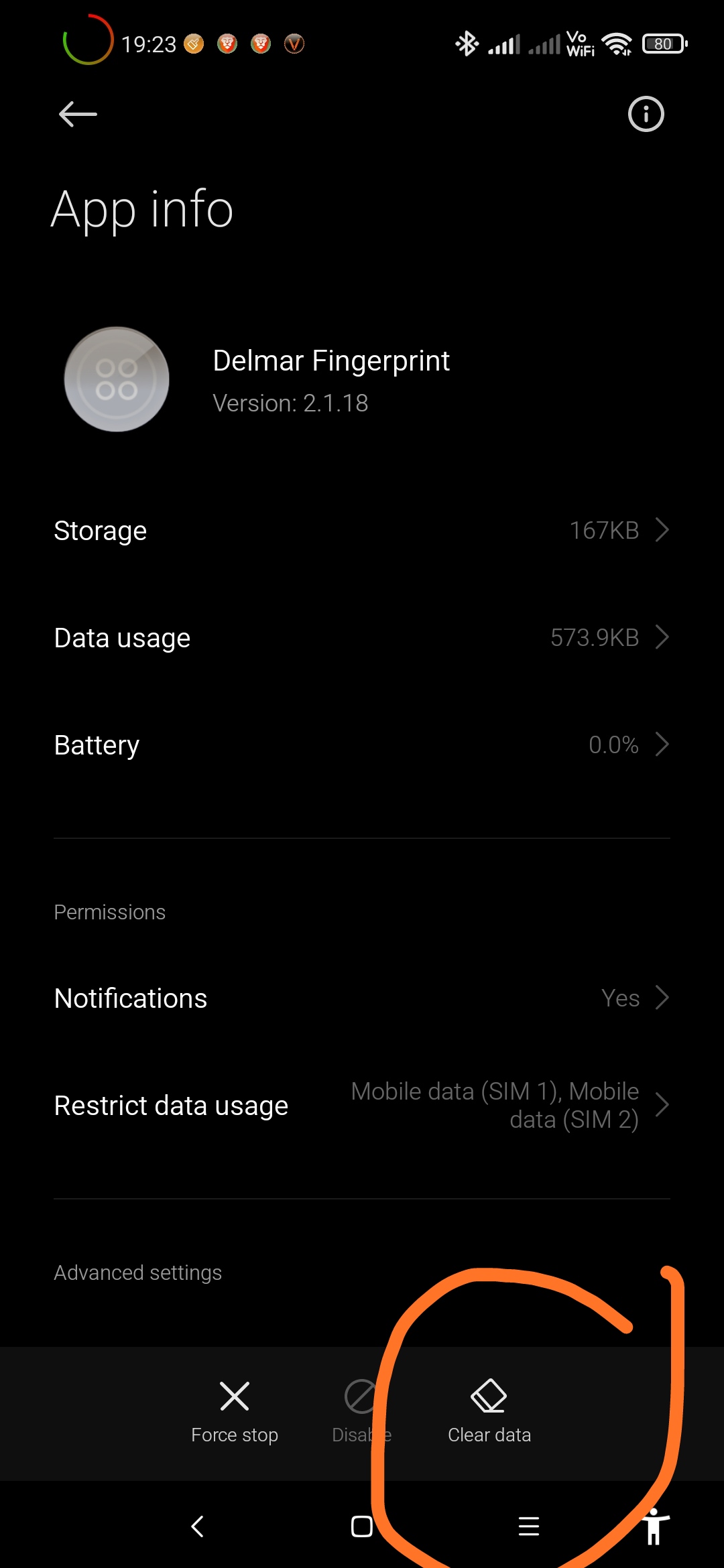Screen dimensions: 724x1568
Task: Tap the system home button
Action: pyautogui.click(x=362, y=1526)
